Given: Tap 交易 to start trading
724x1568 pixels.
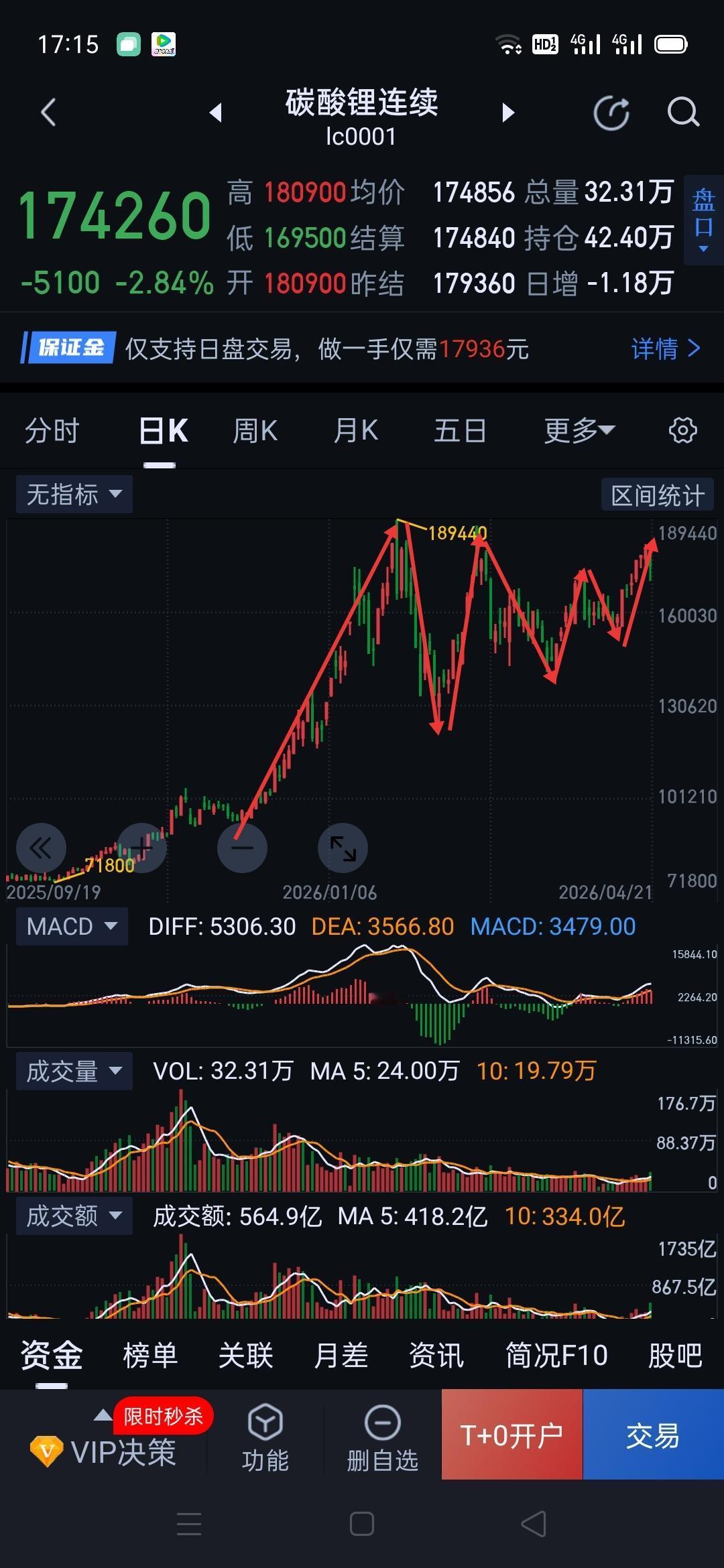Looking at the screenshot, I should 653,1435.
